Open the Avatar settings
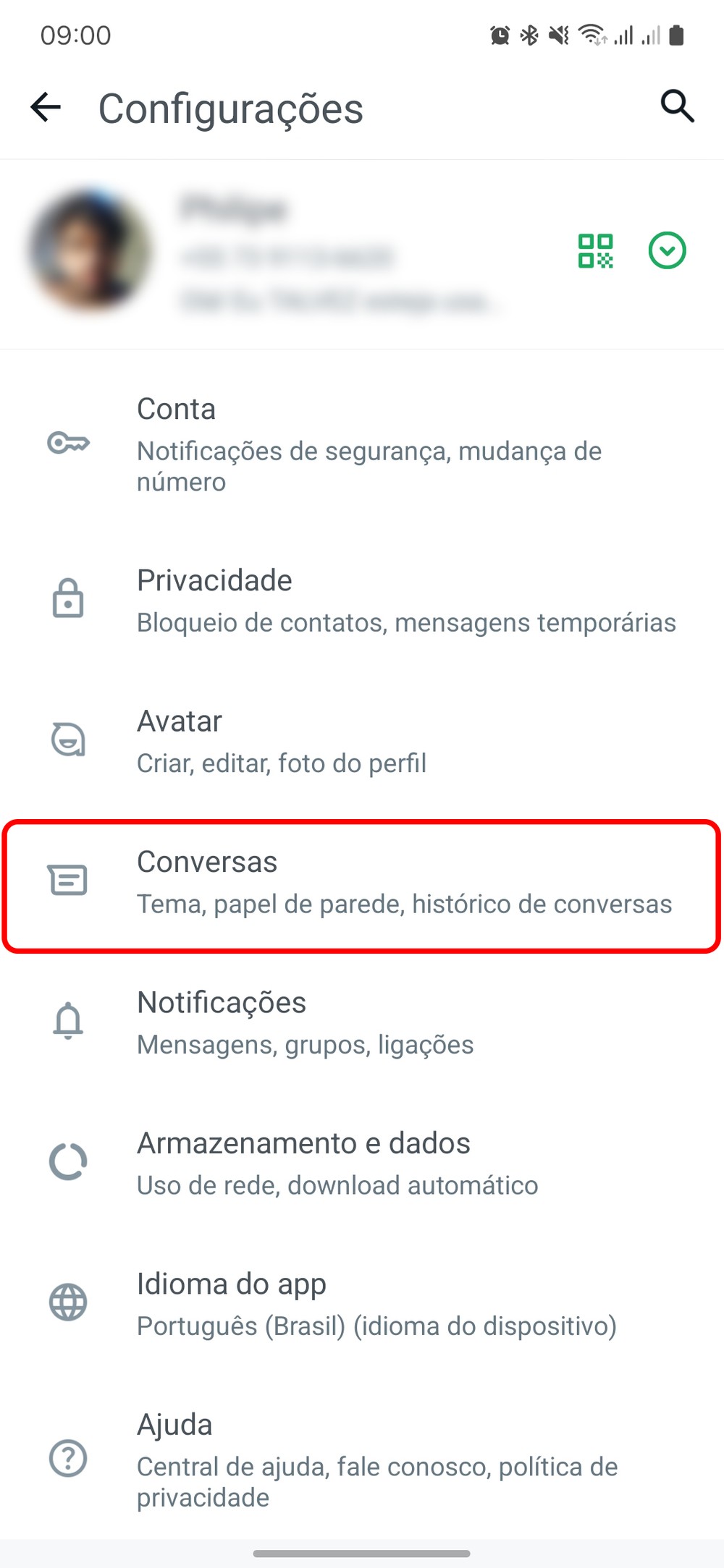The width and height of the screenshot is (724, 1568). tap(362, 741)
